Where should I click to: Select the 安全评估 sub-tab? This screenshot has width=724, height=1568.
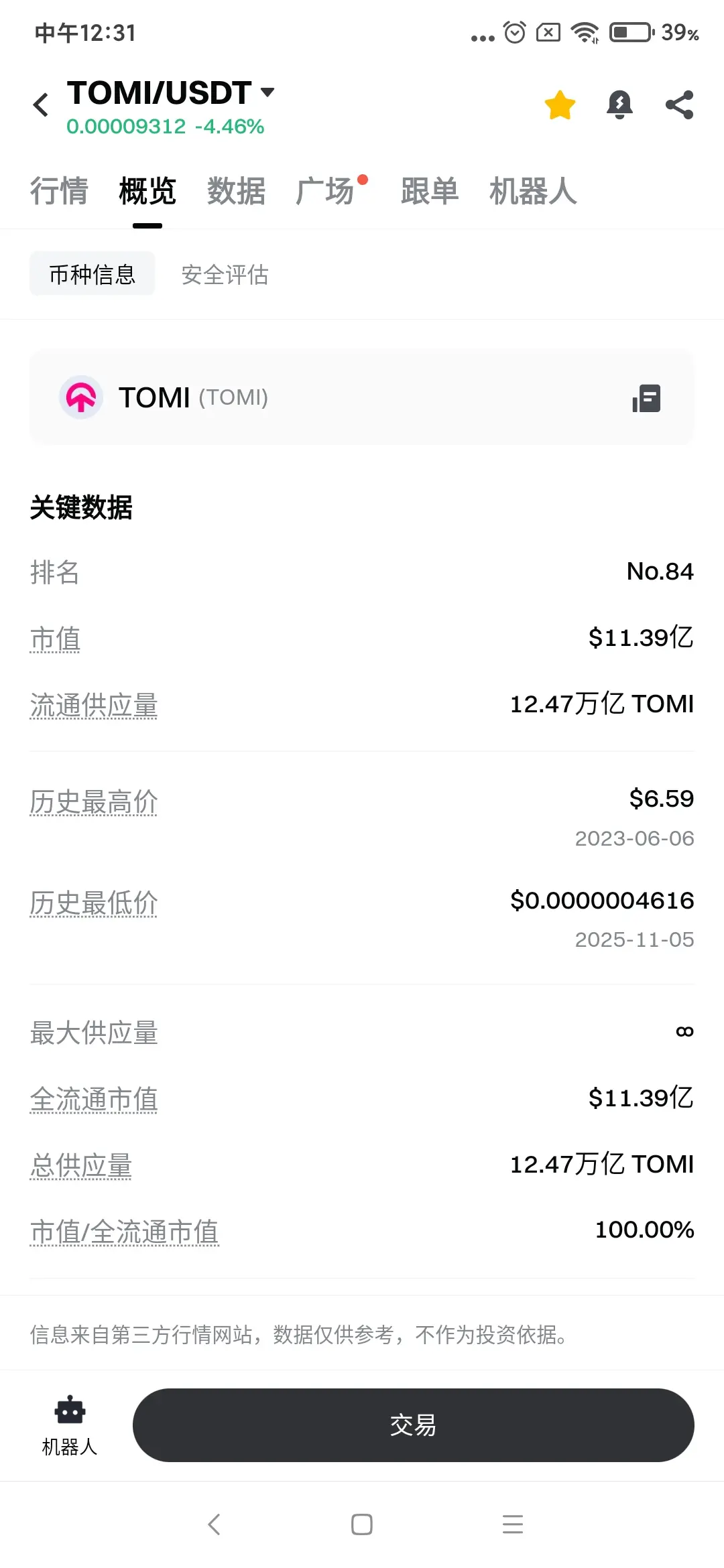[225, 274]
